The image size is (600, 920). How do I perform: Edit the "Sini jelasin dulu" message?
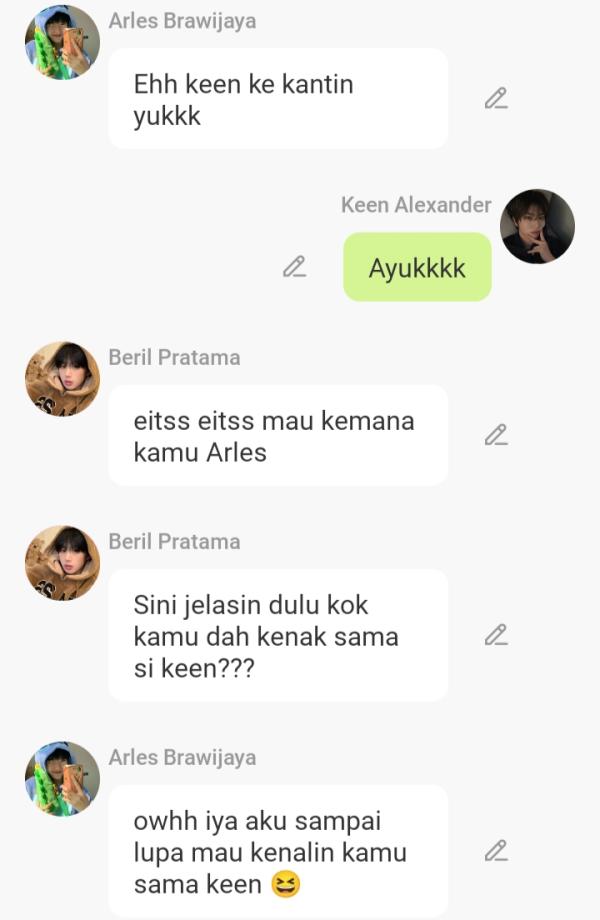click(496, 635)
